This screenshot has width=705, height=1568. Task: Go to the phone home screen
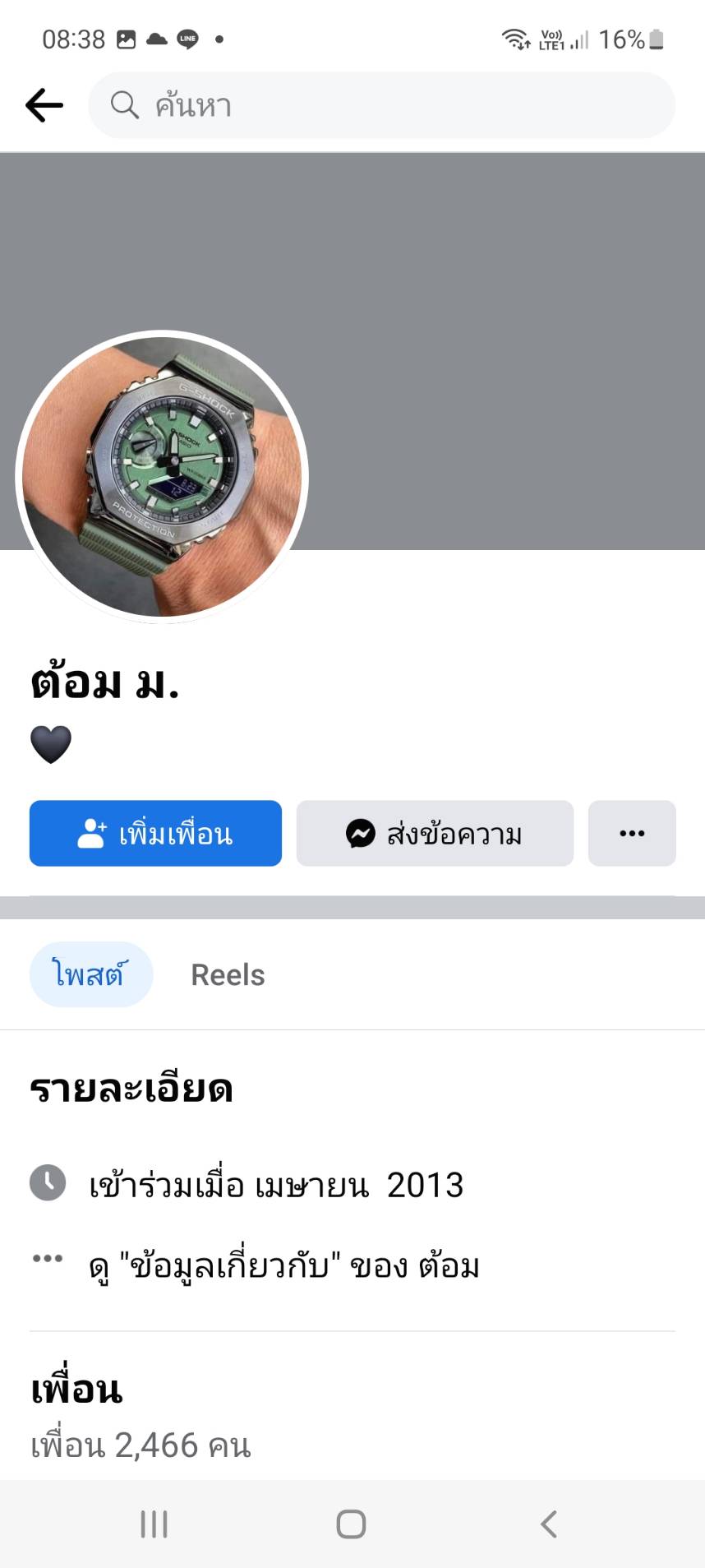point(351,1524)
